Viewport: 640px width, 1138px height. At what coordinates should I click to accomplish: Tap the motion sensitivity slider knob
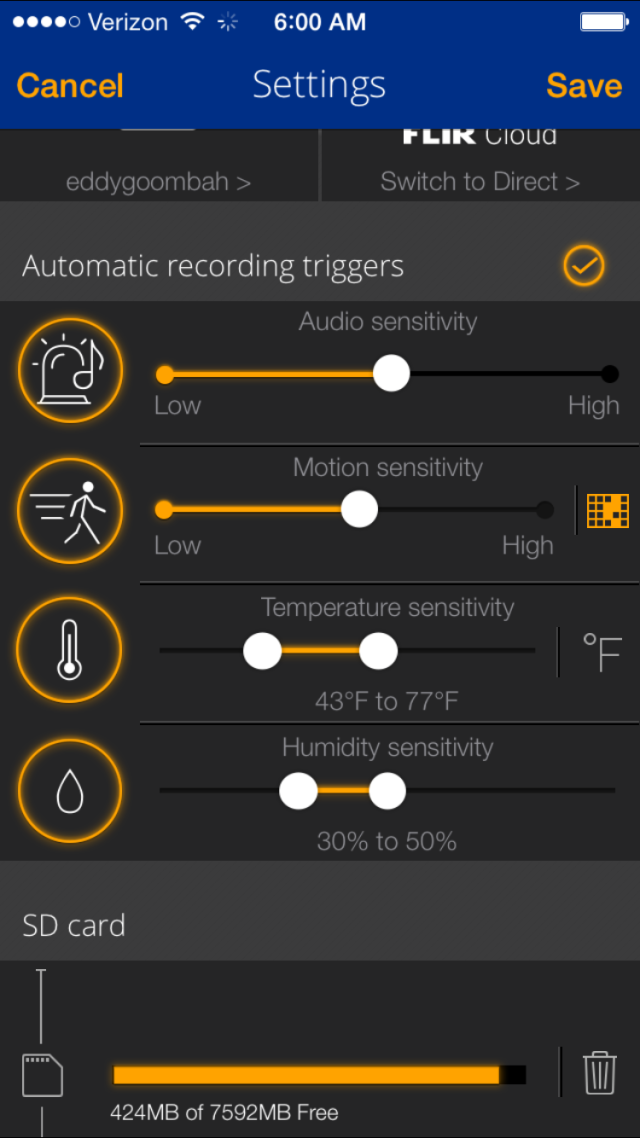tap(359, 510)
